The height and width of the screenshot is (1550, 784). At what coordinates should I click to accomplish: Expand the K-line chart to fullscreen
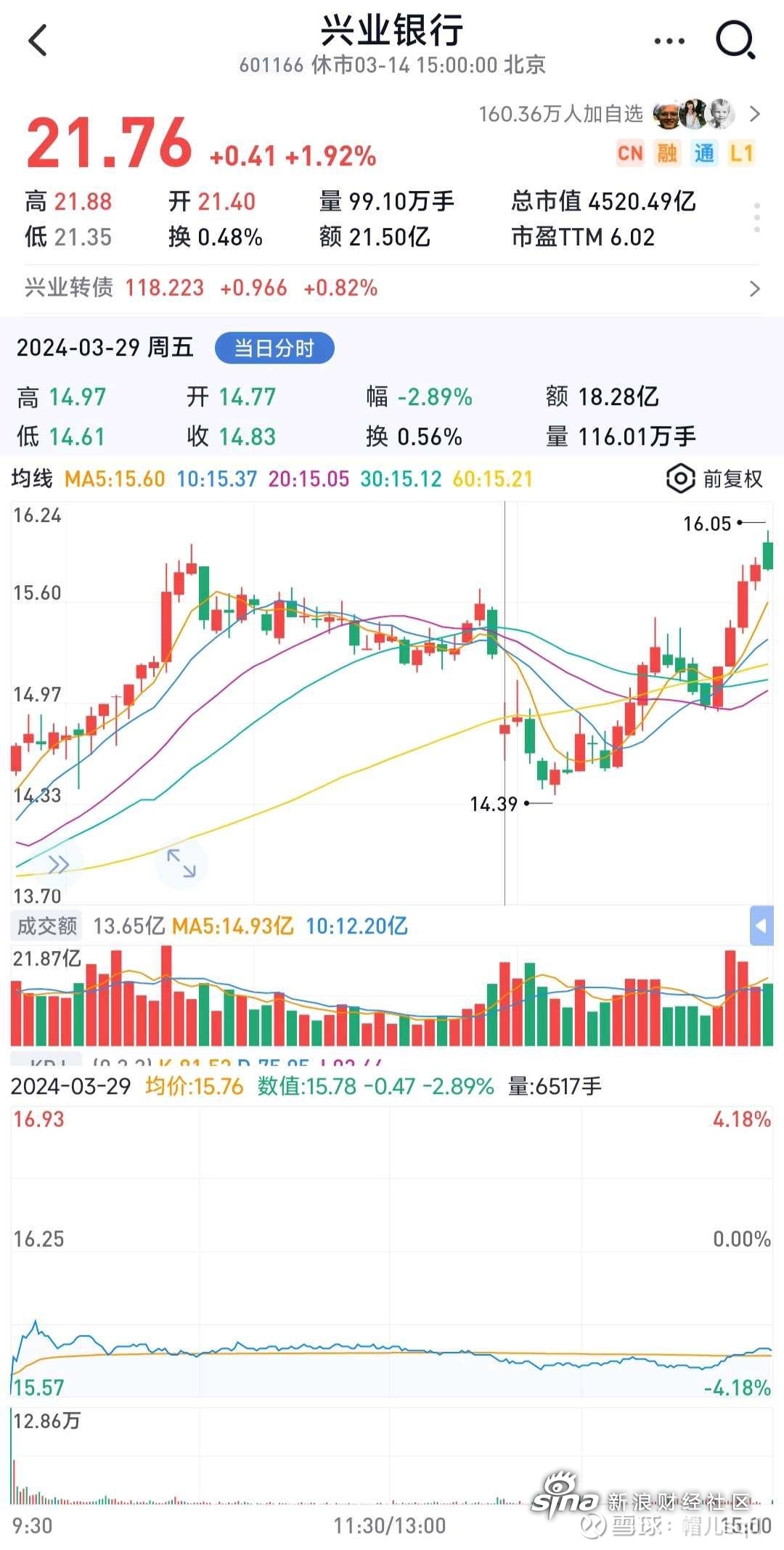click(x=181, y=863)
